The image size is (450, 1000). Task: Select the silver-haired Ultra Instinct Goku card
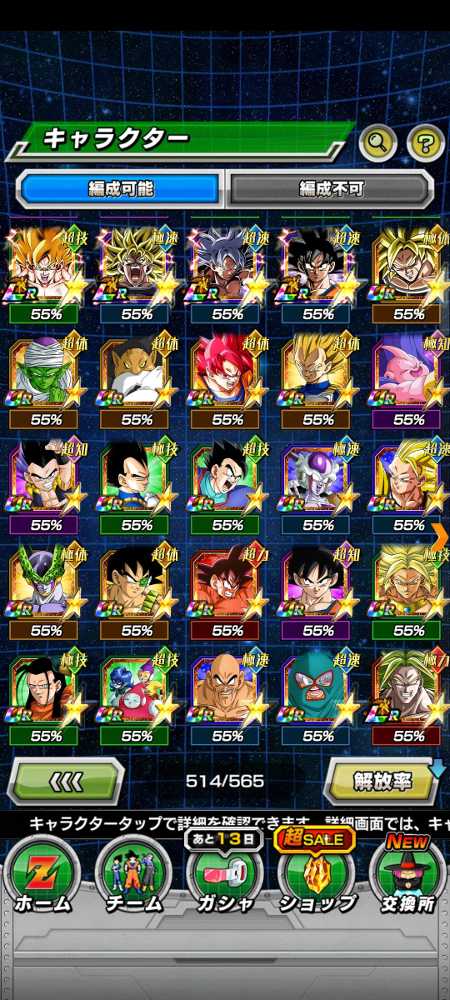[x=226, y=274]
